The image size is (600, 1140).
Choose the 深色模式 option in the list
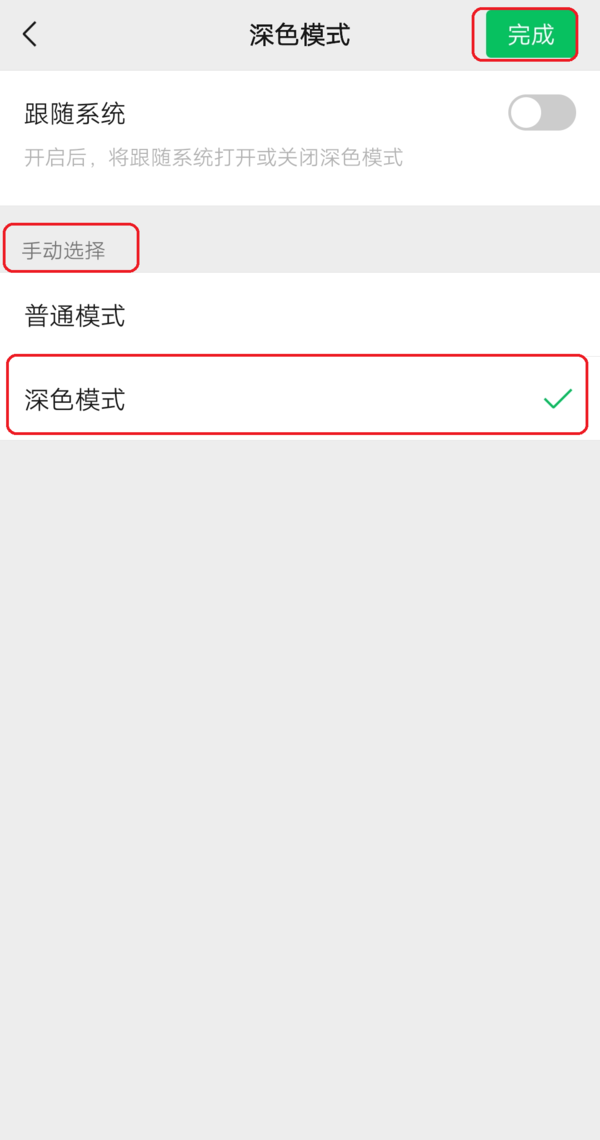300,399
